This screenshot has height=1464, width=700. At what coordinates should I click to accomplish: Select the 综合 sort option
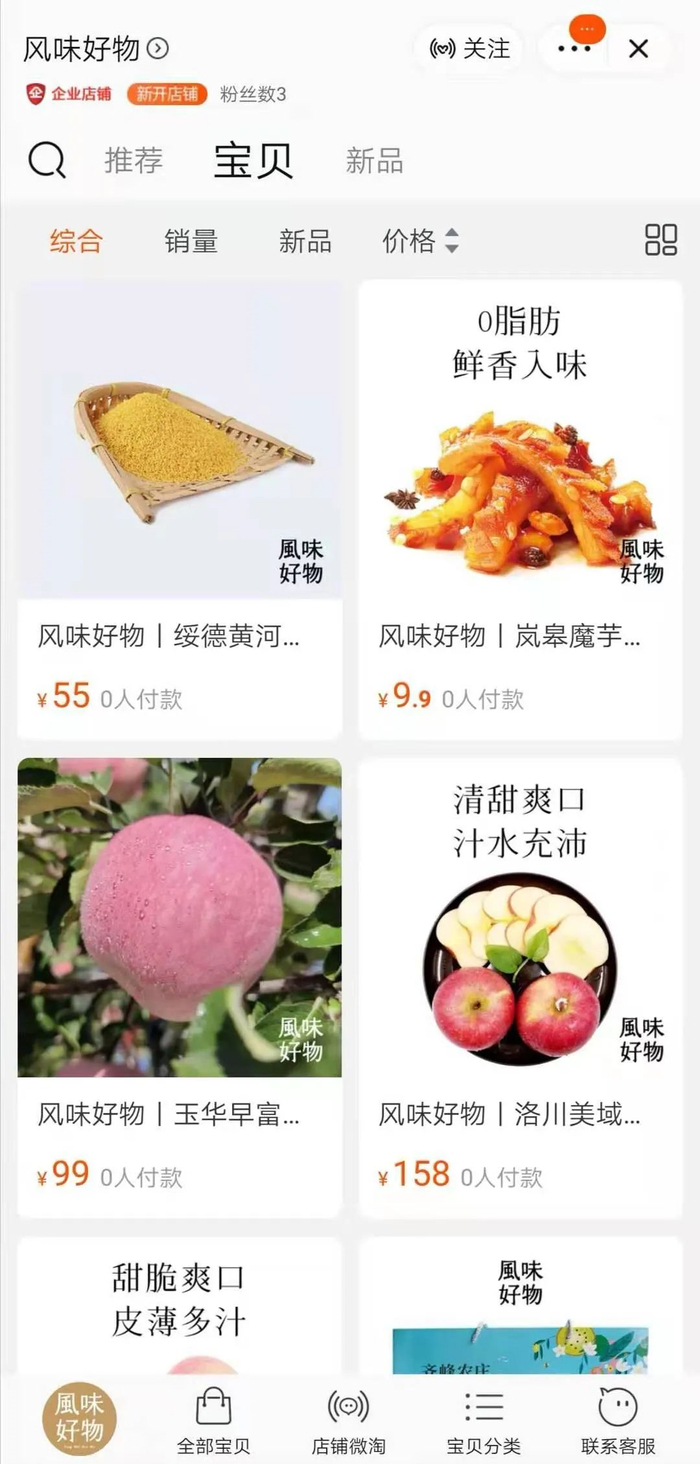[x=76, y=241]
